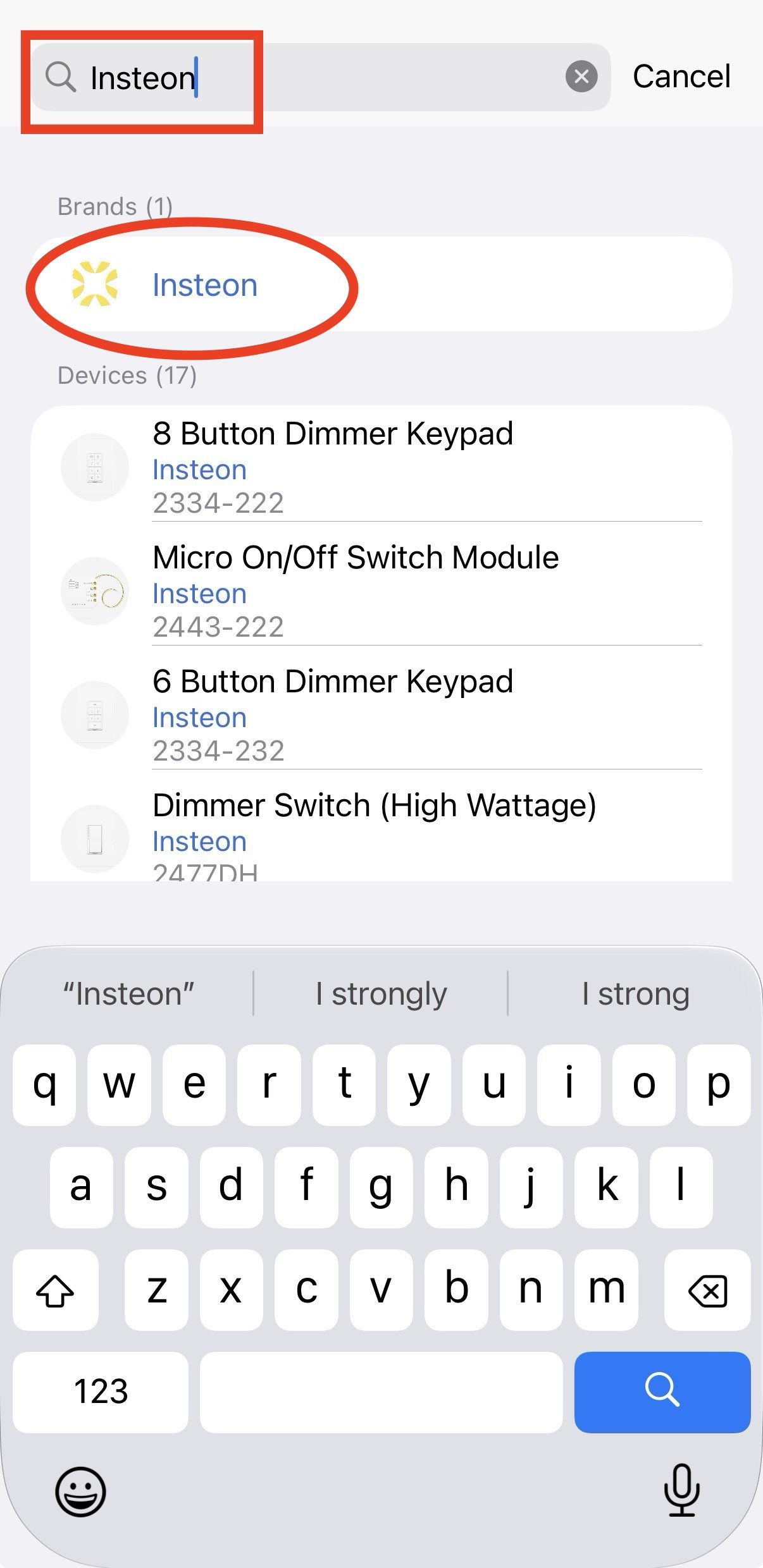Image resolution: width=763 pixels, height=1568 pixels.
Task: Pick the "I strongly" keyboard suggestion
Action: [381, 993]
